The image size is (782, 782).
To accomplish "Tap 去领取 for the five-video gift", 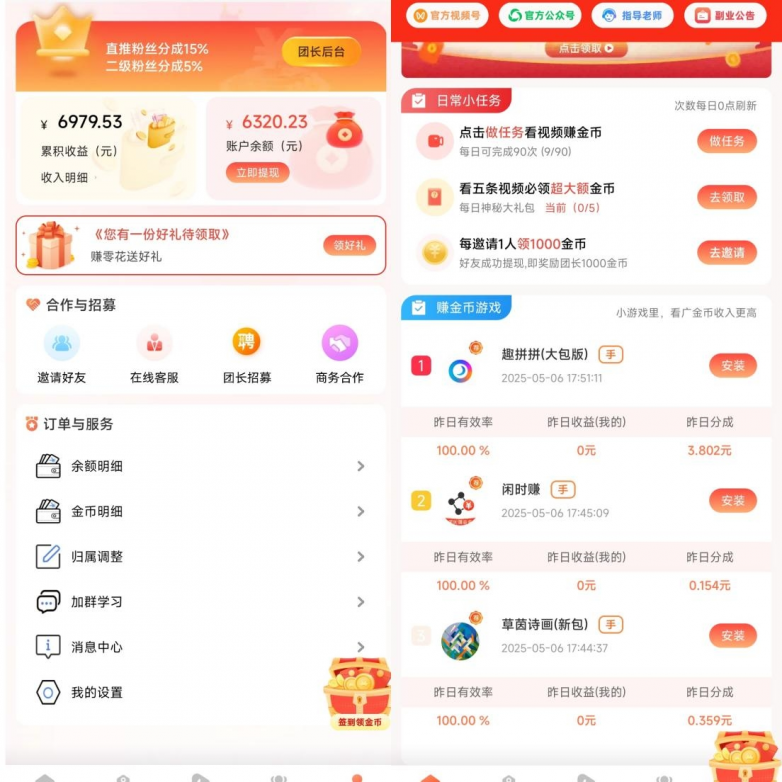I will tap(727, 197).
